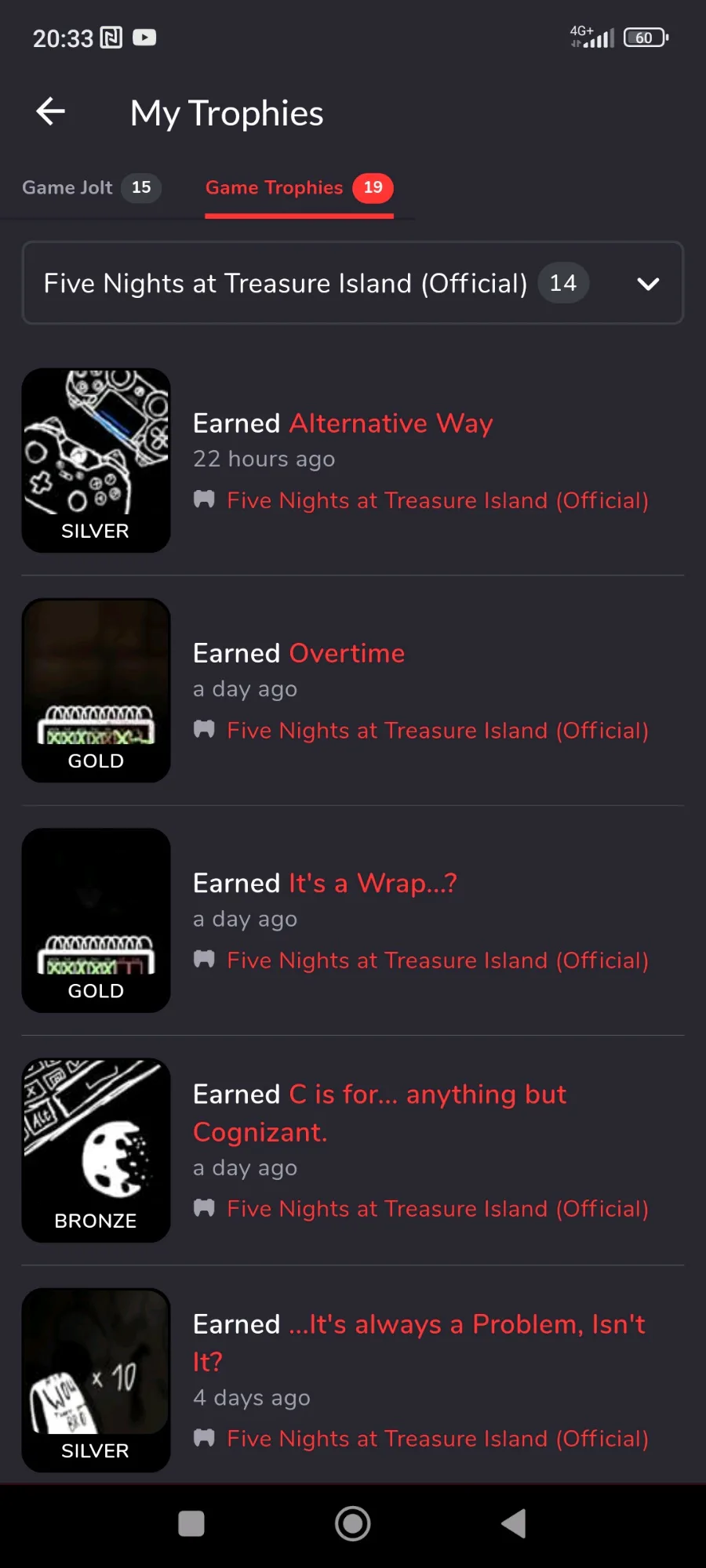View the Overtime trophy details
Viewport: 706px width, 1568px height.
point(346,653)
